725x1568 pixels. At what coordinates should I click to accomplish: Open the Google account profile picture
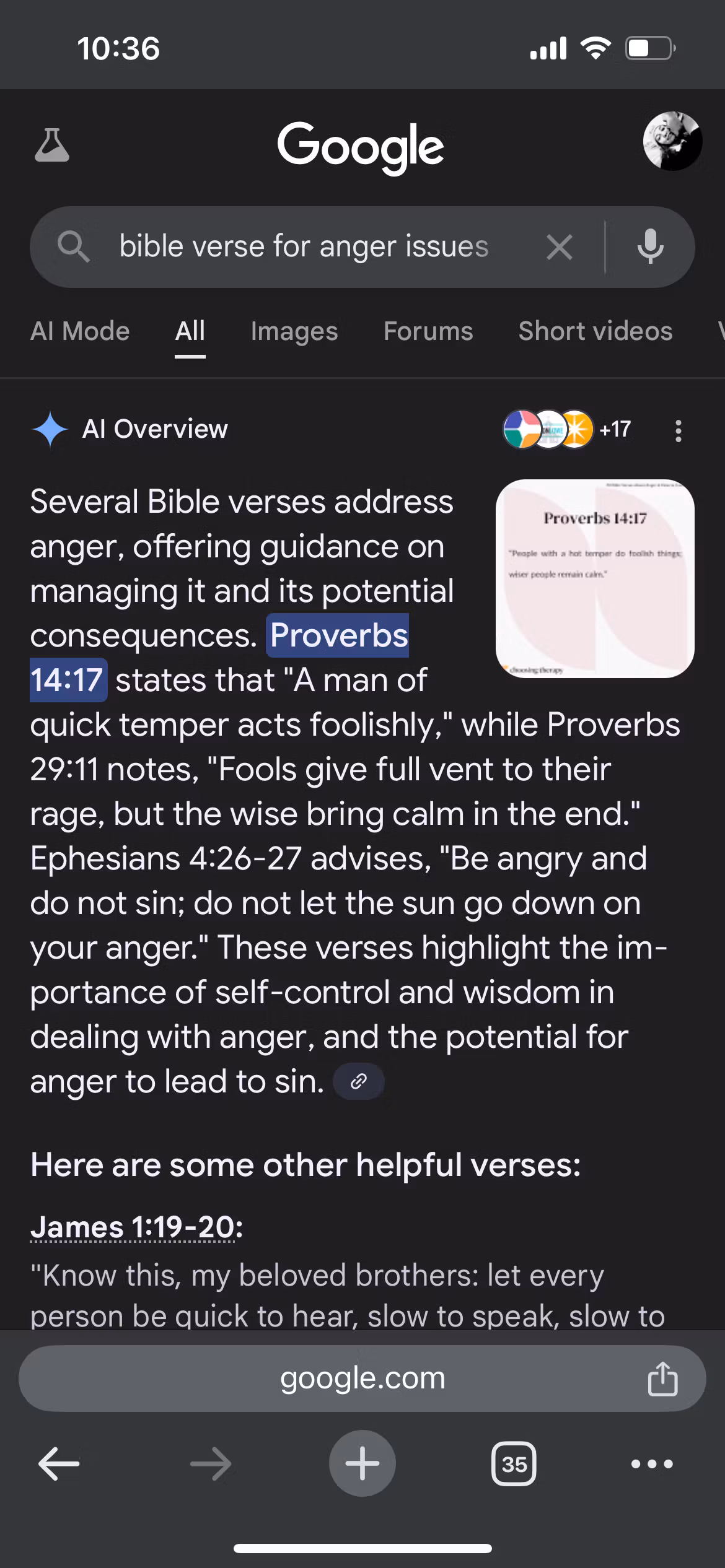(672, 141)
